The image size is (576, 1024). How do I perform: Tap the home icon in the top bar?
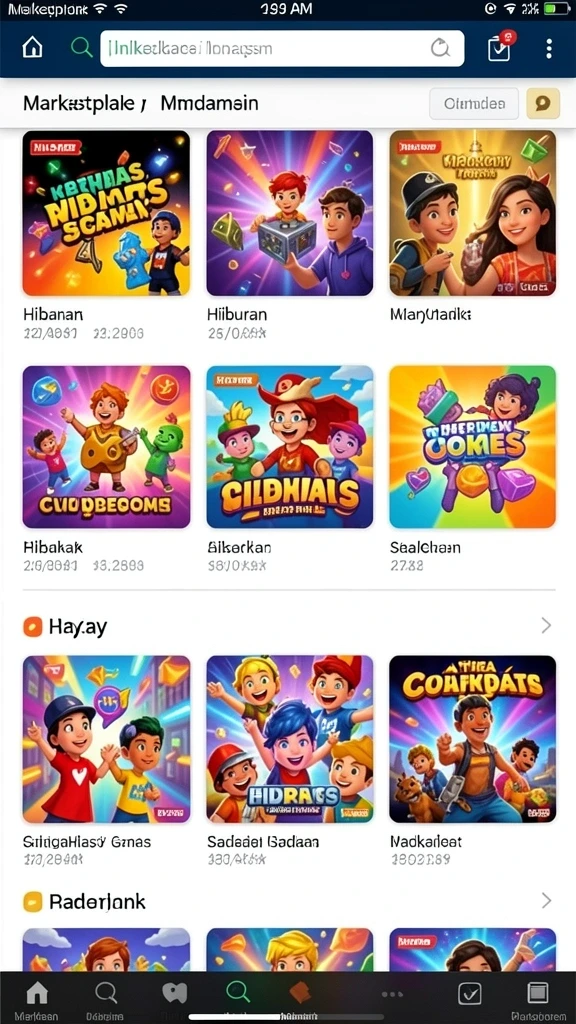pos(33,48)
